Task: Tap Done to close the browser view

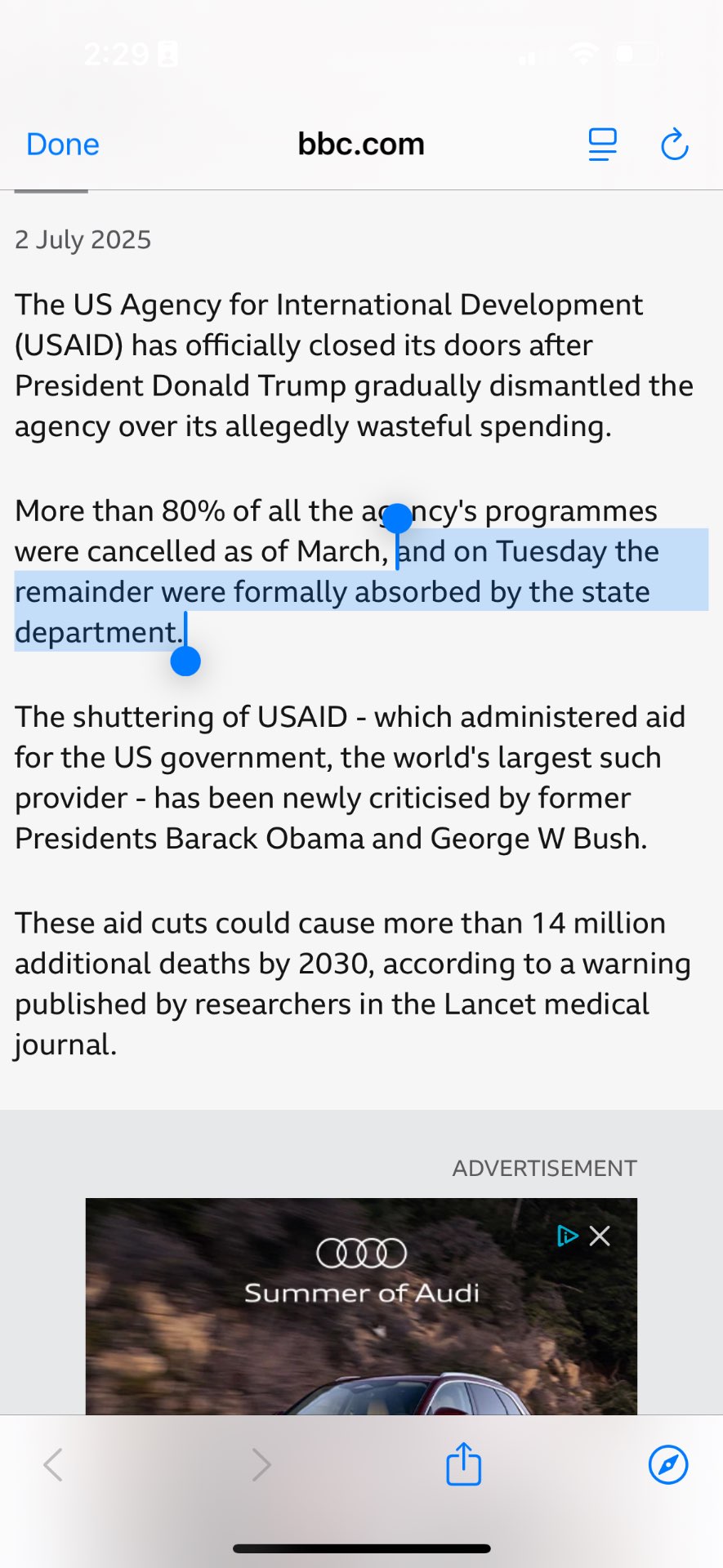Action: point(63,145)
